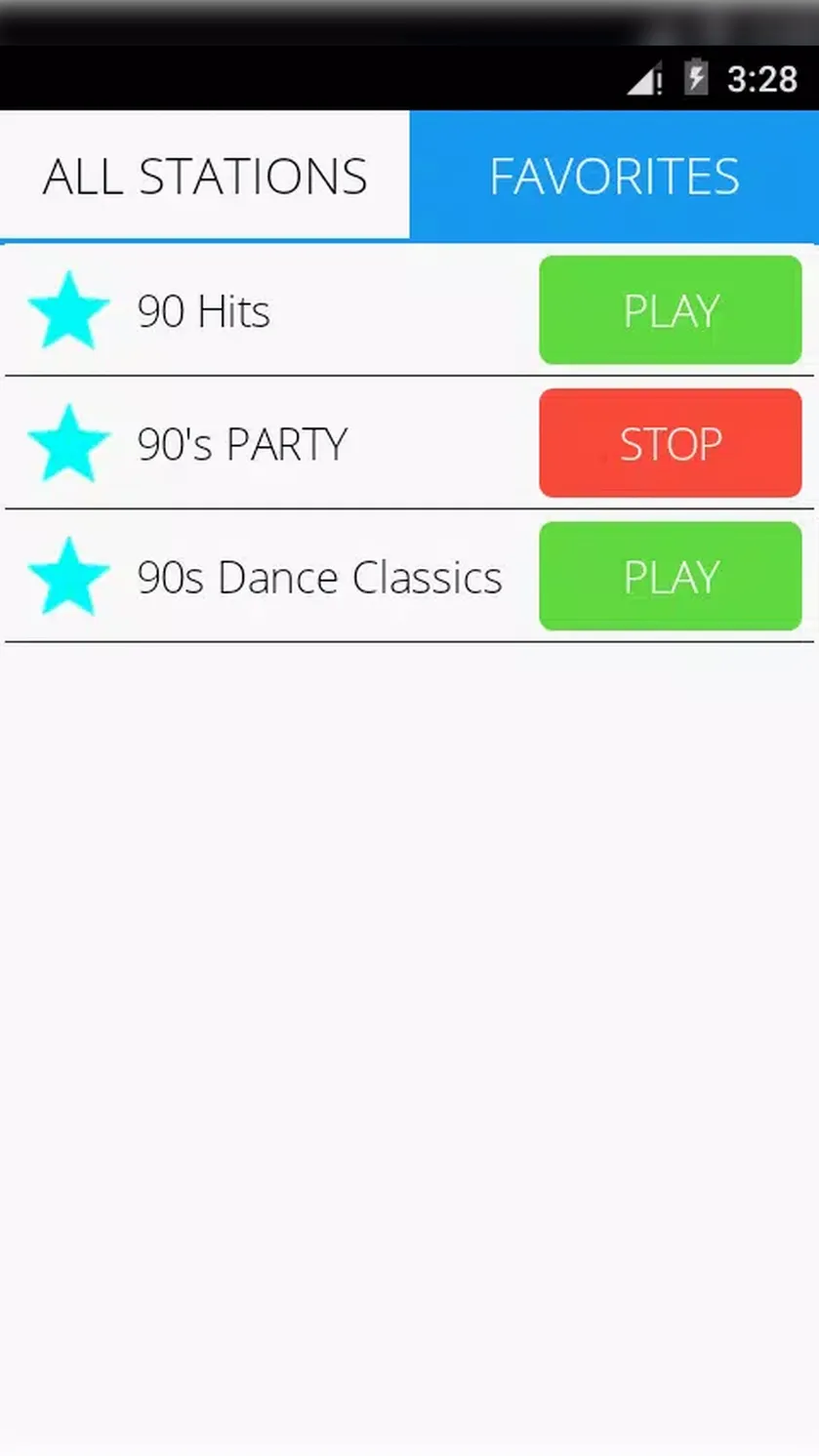Play the 90 Hits station
The height and width of the screenshot is (1456, 819).
point(671,310)
